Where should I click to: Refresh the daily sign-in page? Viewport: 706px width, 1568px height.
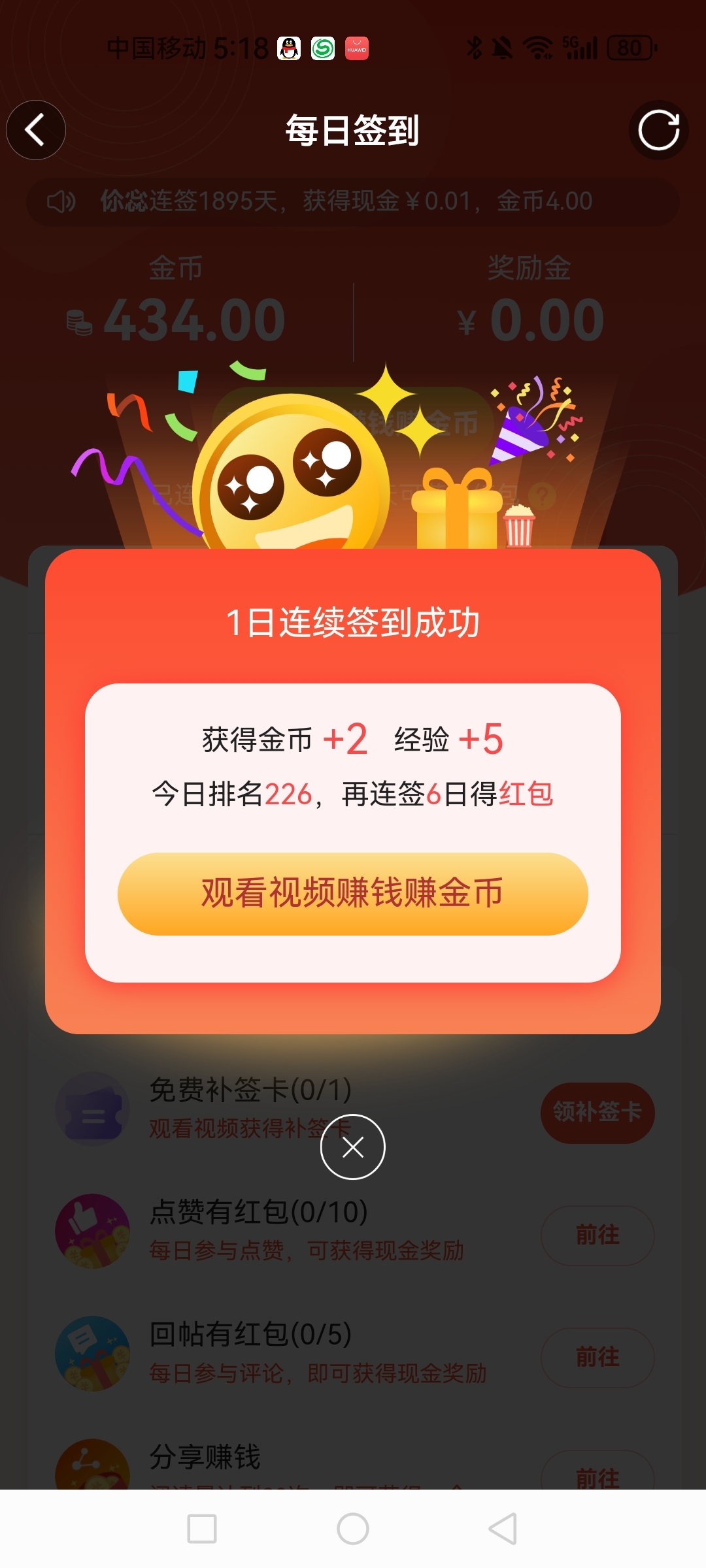(658, 130)
